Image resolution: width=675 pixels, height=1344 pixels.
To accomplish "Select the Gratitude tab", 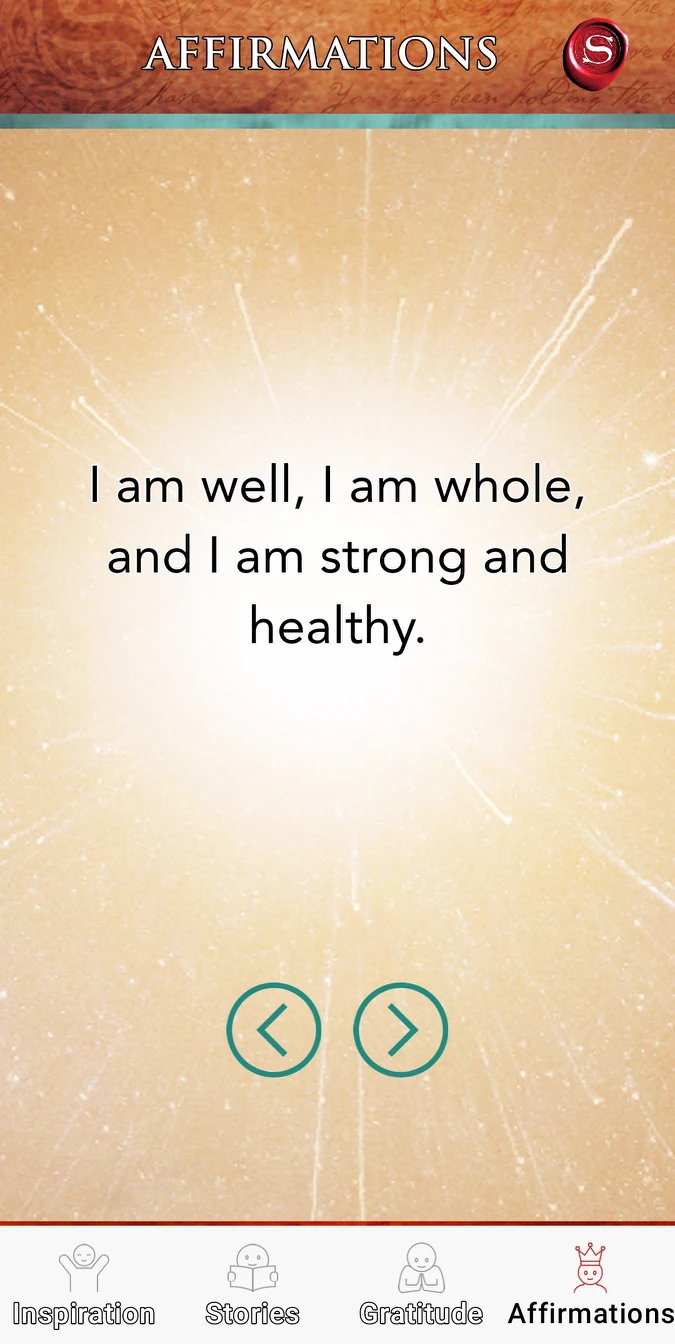I will tap(421, 1286).
